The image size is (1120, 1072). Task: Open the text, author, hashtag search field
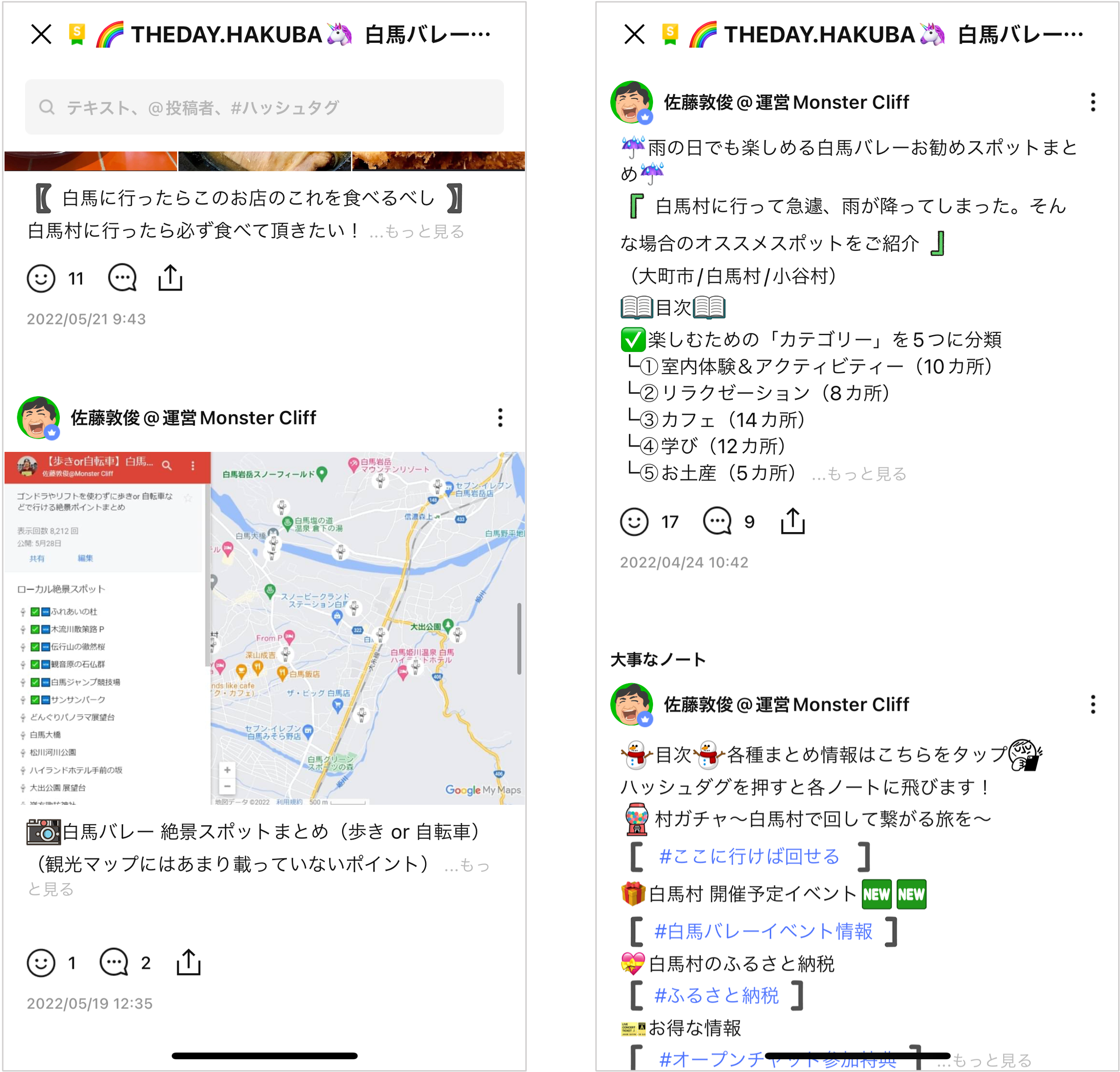click(264, 107)
